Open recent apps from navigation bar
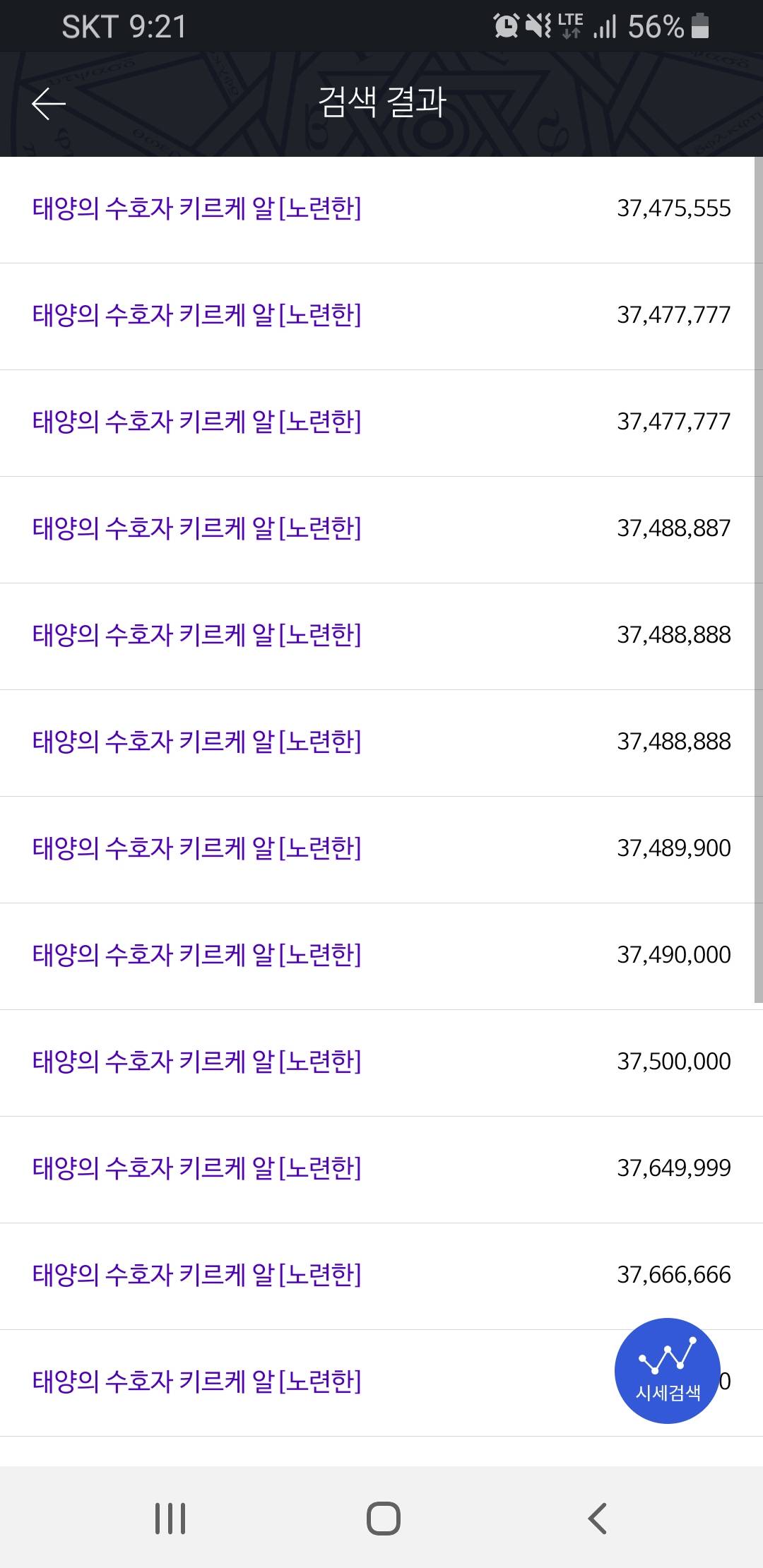The image size is (763, 1568). [x=170, y=1518]
